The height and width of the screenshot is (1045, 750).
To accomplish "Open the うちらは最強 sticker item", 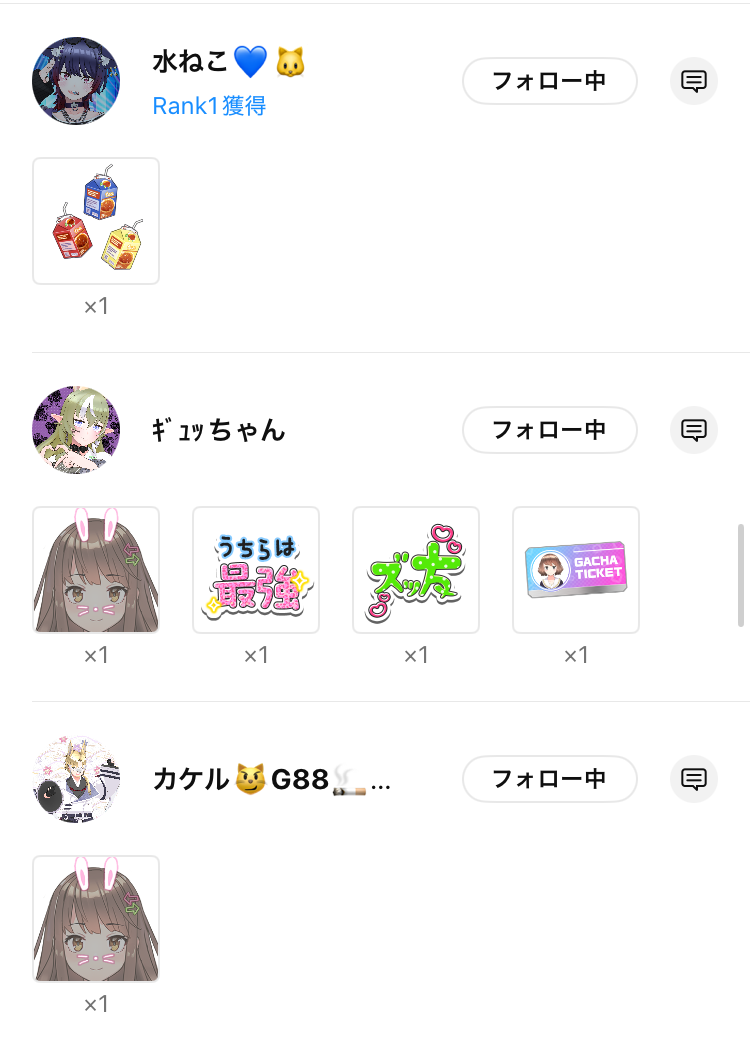I will [256, 570].
